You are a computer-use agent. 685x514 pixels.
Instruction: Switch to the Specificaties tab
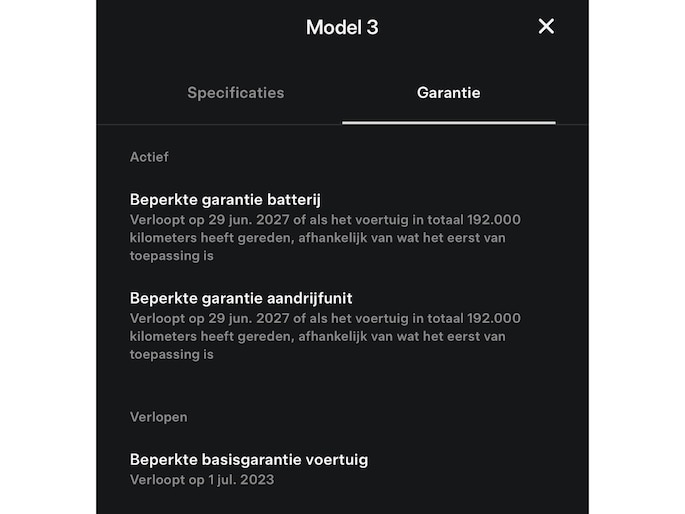click(236, 93)
